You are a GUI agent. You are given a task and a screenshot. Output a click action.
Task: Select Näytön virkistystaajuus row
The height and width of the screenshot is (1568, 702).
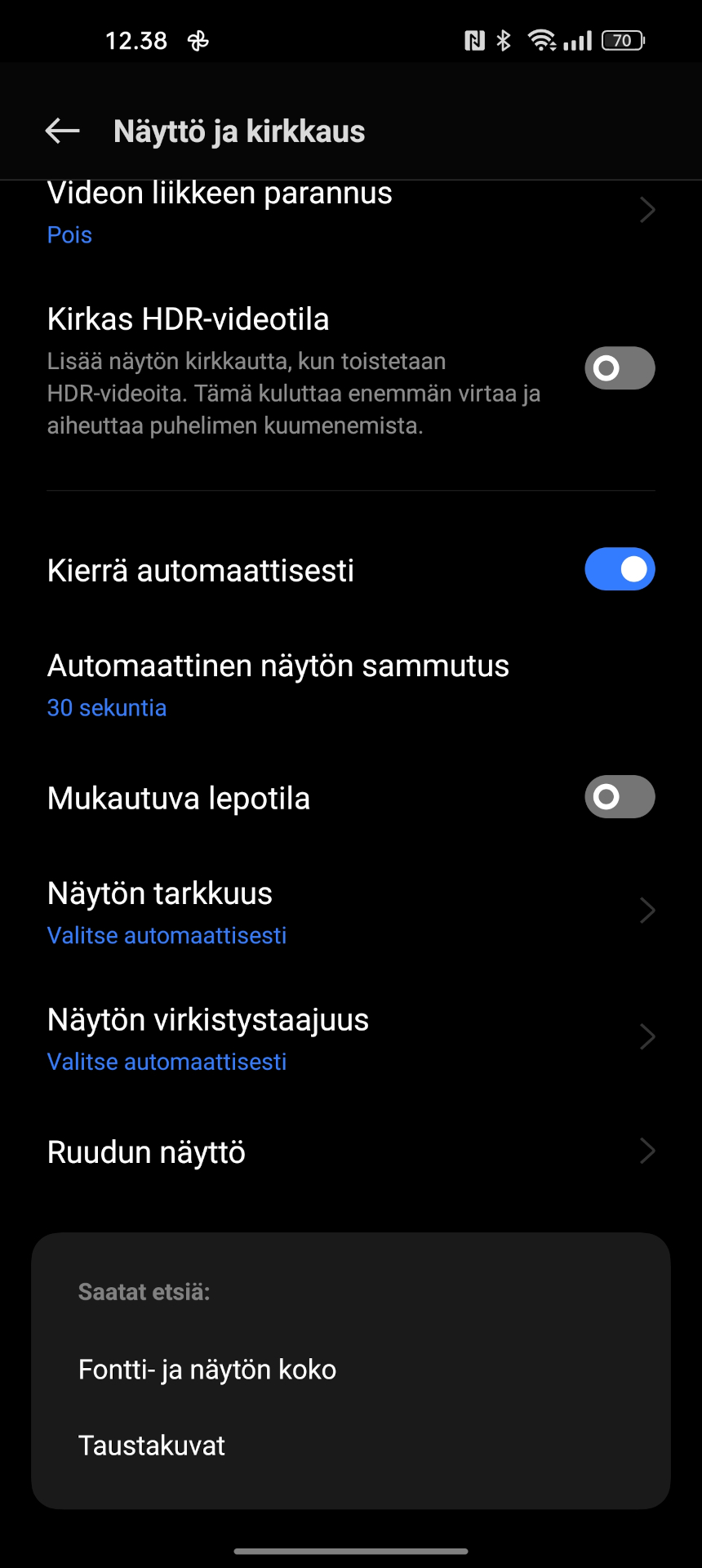click(x=351, y=1039)
